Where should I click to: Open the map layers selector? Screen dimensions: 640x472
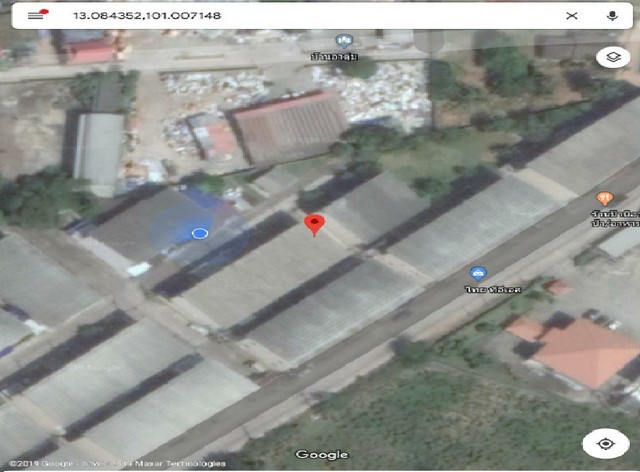[x=612, y=58]
